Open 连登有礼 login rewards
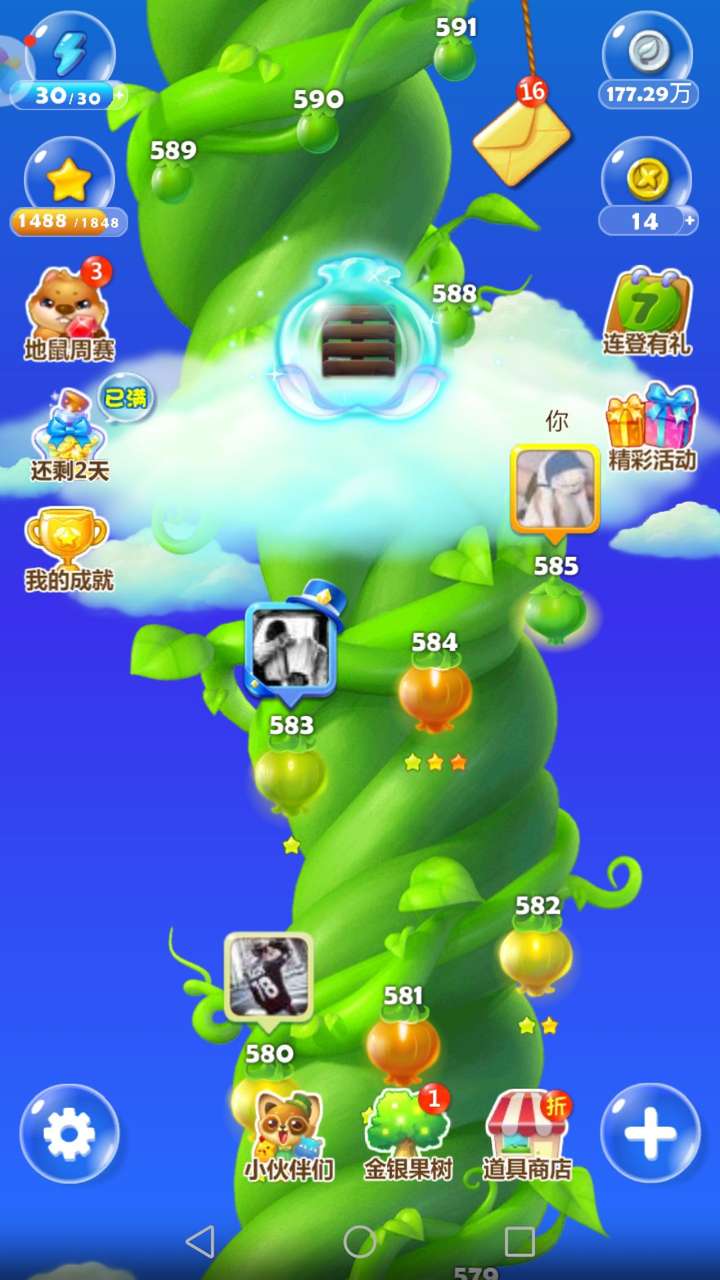The width and height of the screenshot is (720, 1280). pos(647,312)
